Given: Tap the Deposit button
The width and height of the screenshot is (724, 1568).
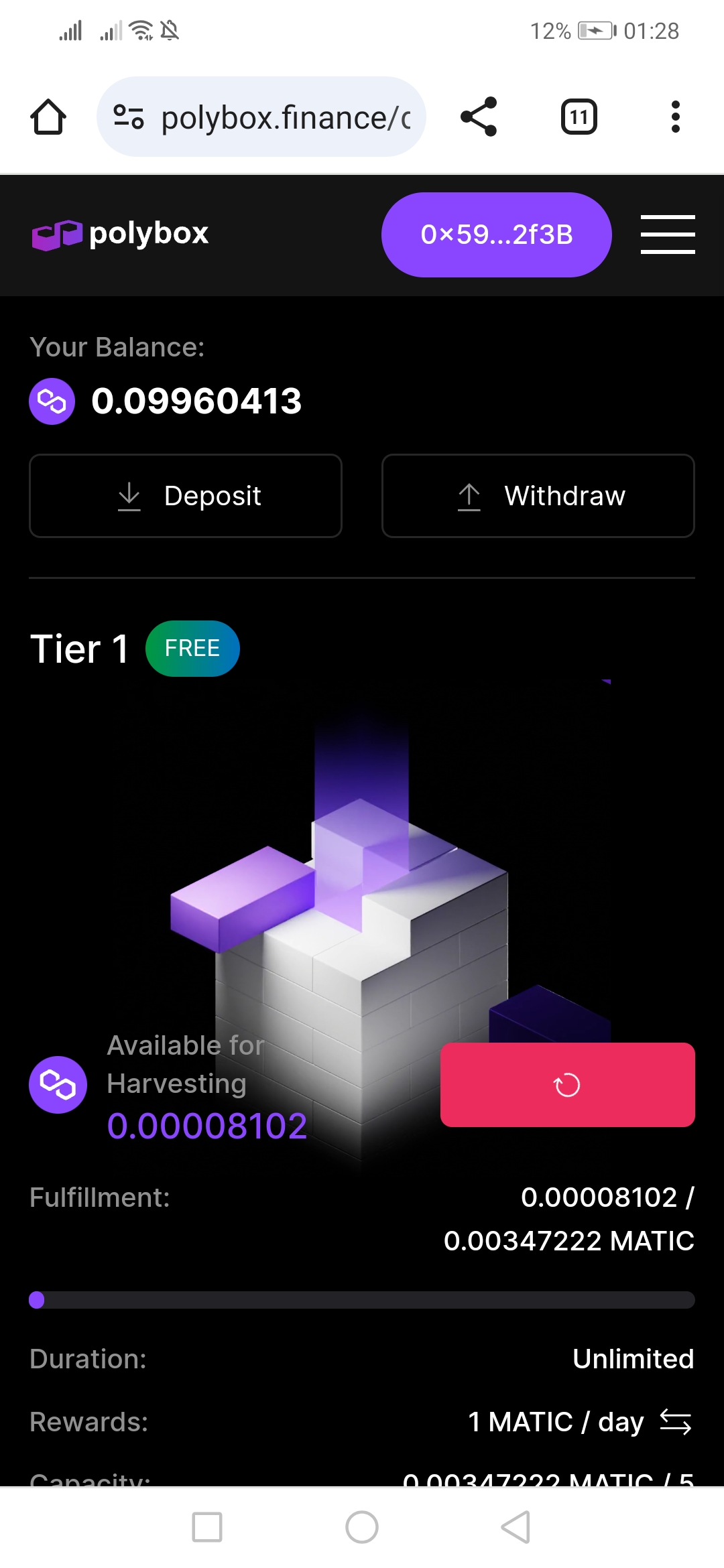Looking at the screenshot, I should (186, 496).
